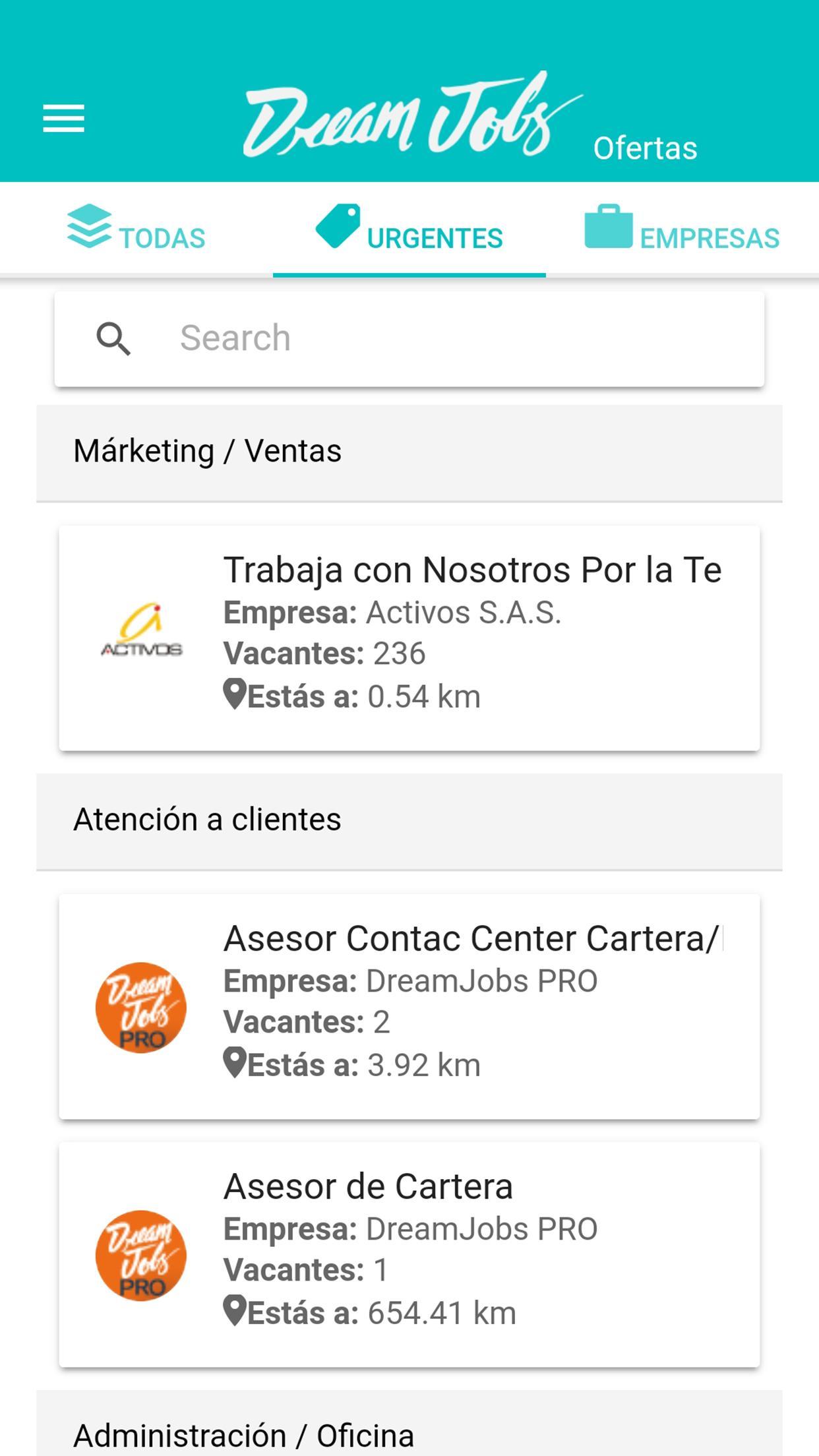Click the Atención a clientes section header
The image size is (819, 1456).
point(206,818)
